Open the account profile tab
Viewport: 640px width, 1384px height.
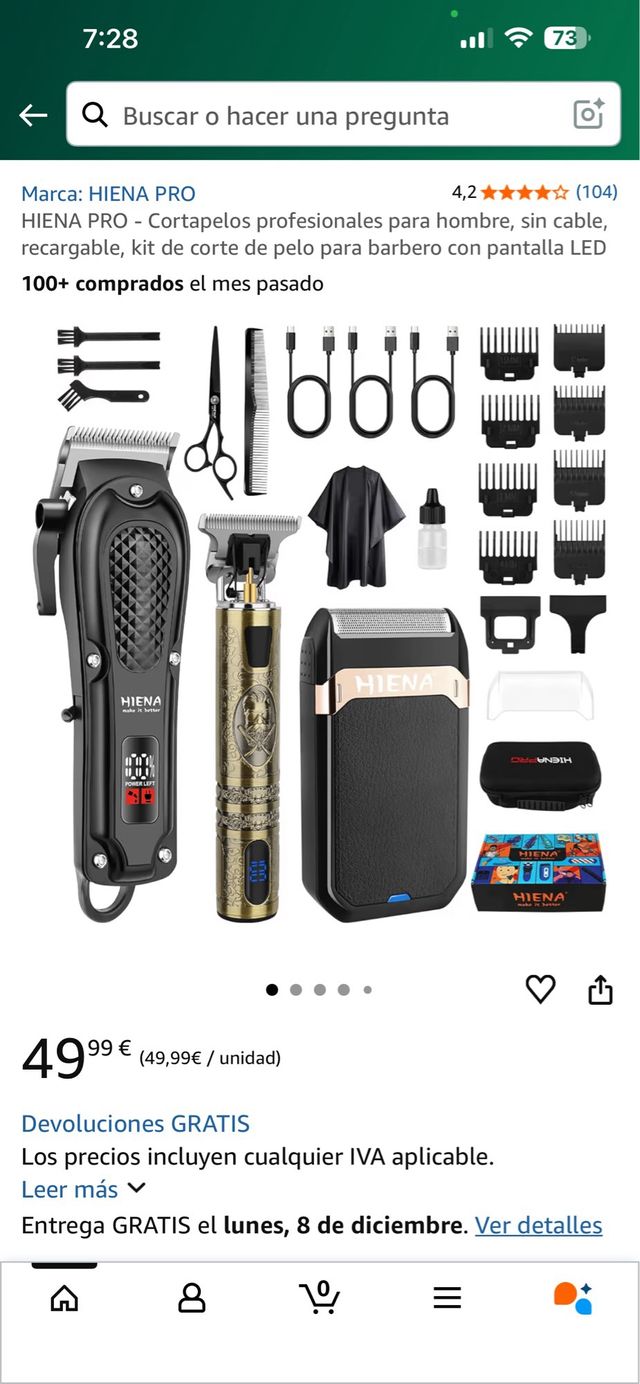191,1298
